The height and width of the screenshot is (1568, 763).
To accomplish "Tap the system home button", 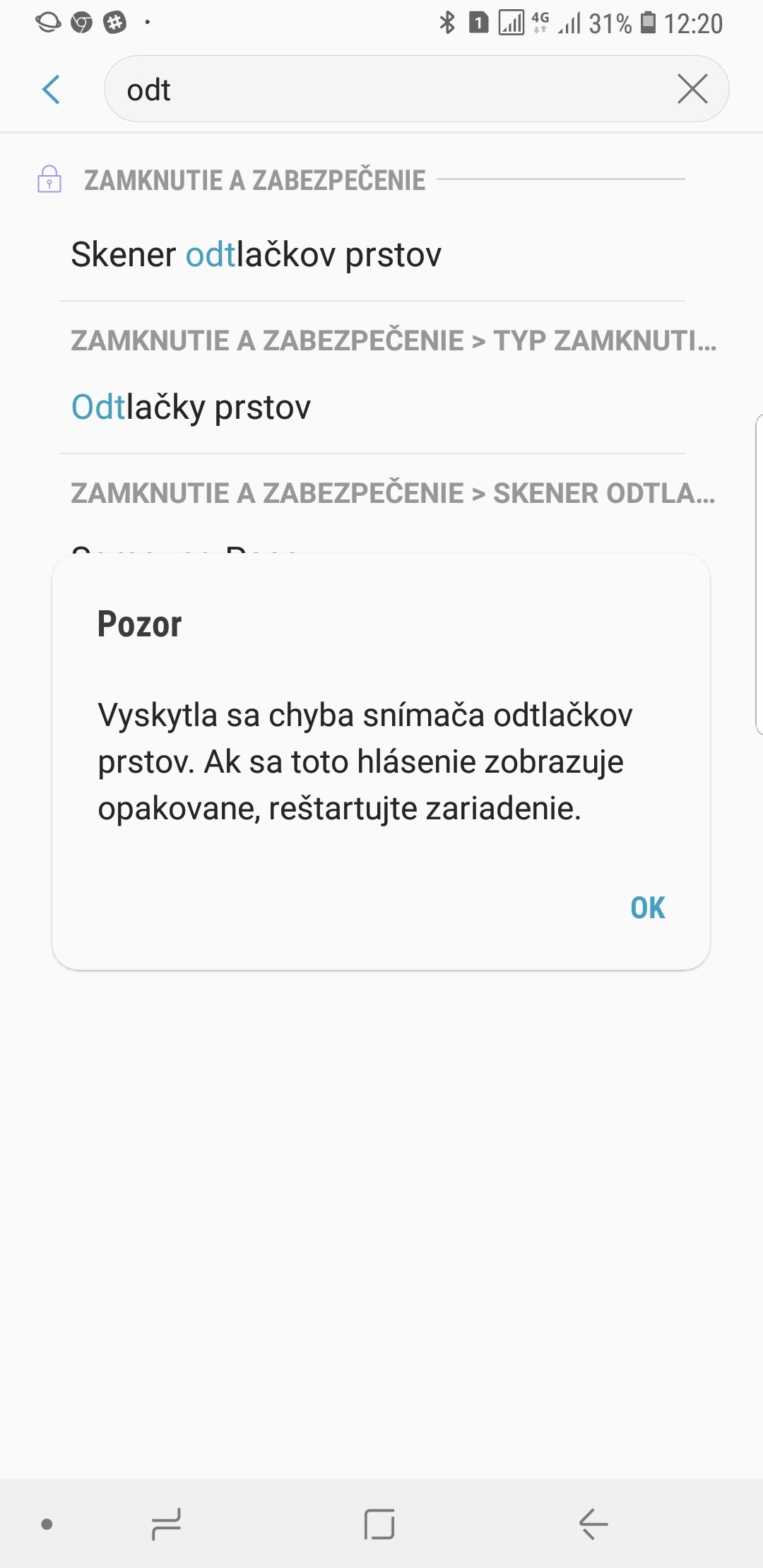I will click(379, 1524).
